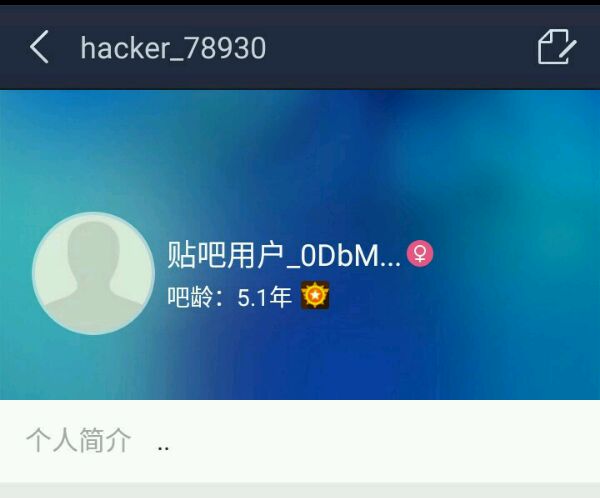Tap the membership badge beside 吧龄

tap(315, 295)
